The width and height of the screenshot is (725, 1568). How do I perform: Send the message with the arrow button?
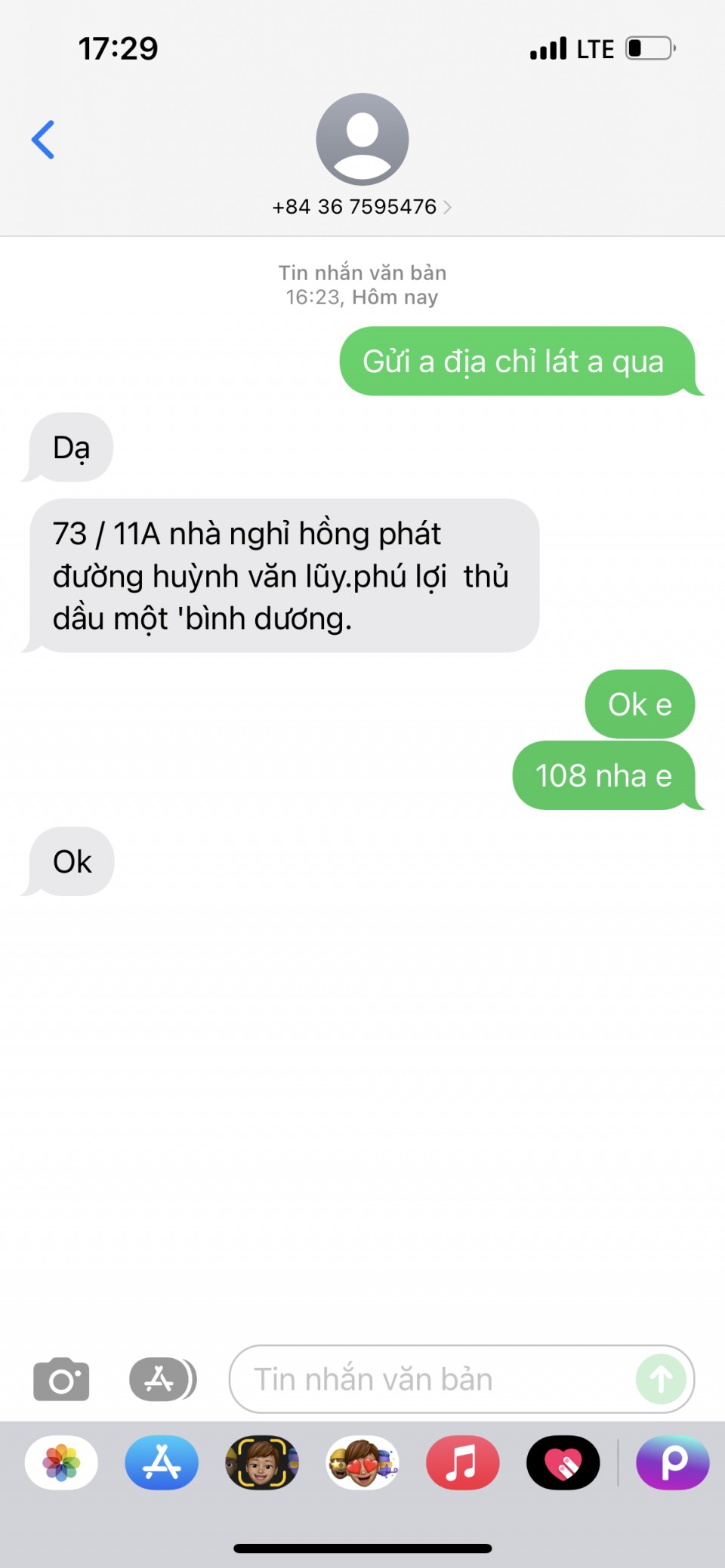click(661, 1379)
